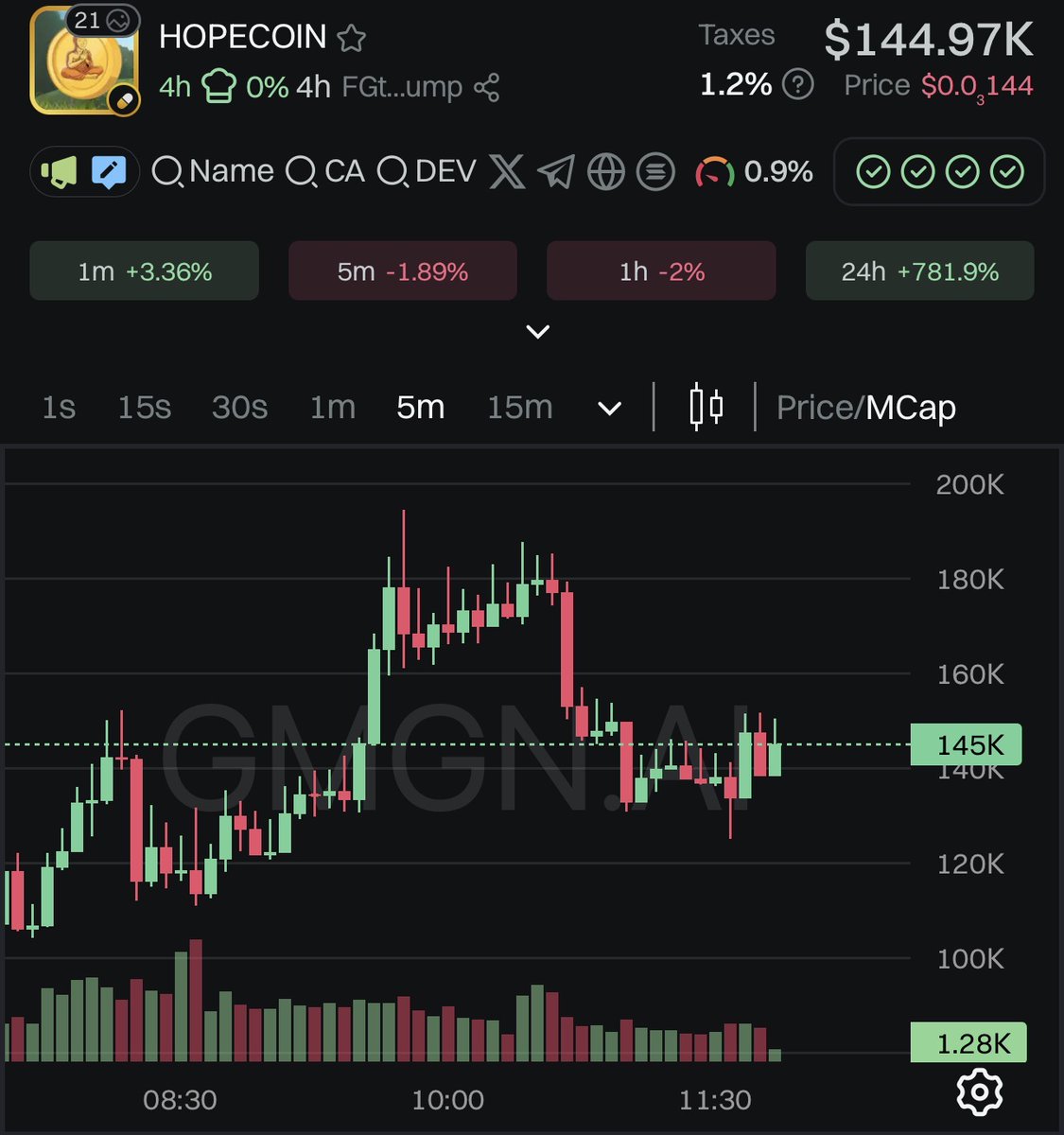
Task: Expand the stats with the down chevron
Action: tap(537, 332)
